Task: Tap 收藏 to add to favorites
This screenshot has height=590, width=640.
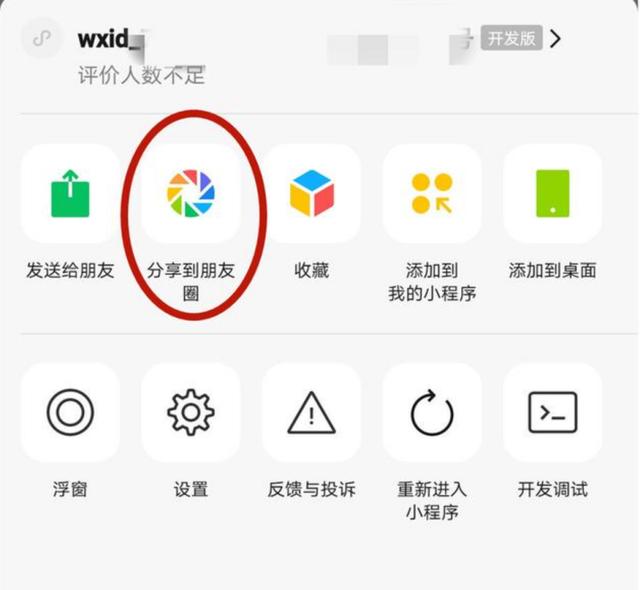Action: (311, 194)
